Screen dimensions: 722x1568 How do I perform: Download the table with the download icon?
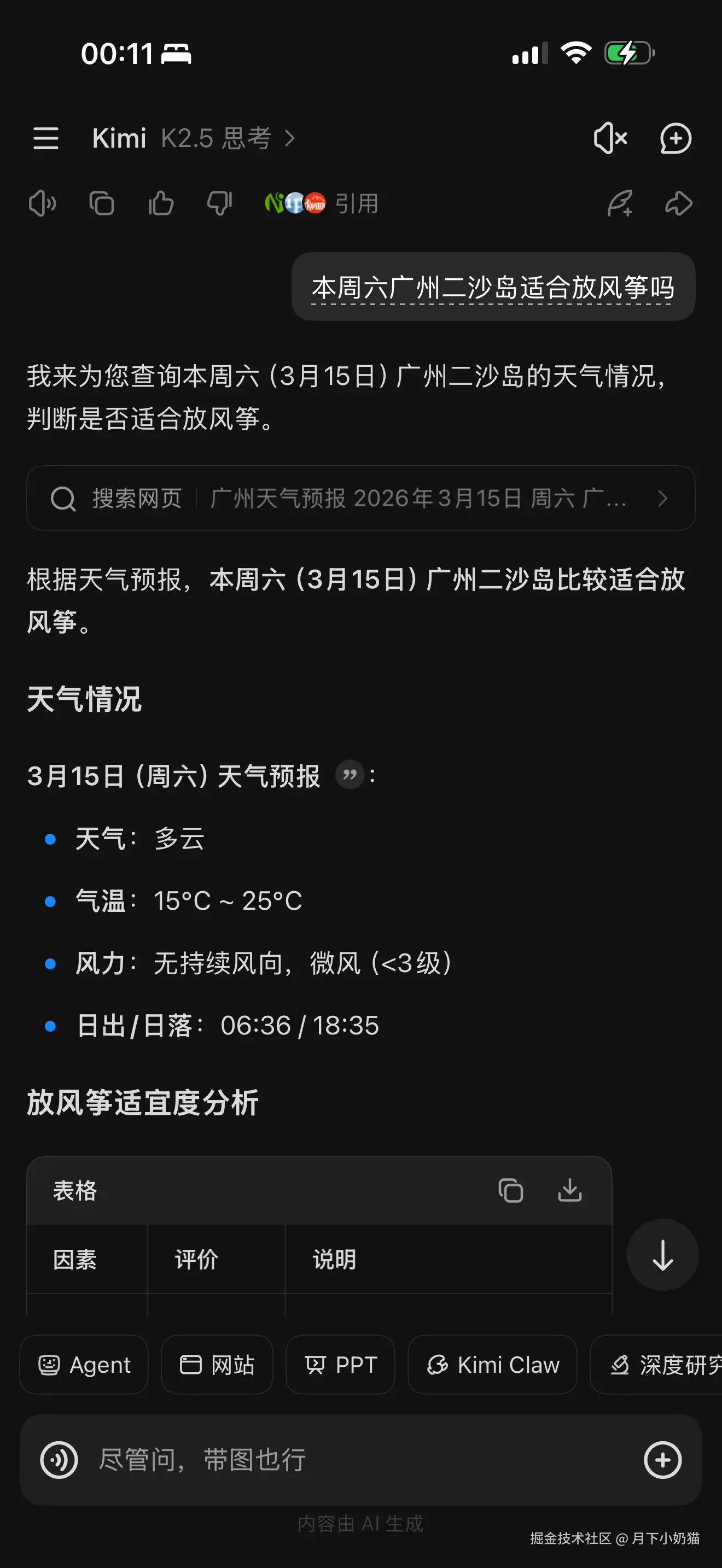(570, 1191)
